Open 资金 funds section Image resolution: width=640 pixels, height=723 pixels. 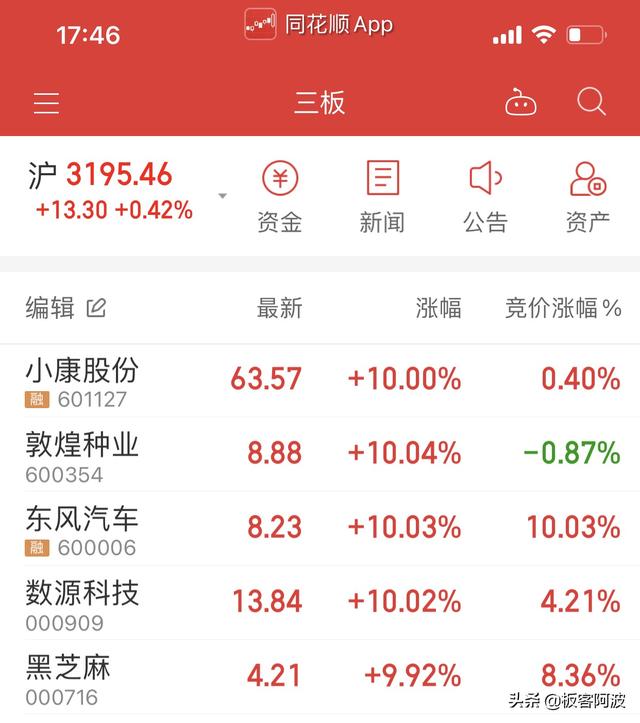pos(280,196)
